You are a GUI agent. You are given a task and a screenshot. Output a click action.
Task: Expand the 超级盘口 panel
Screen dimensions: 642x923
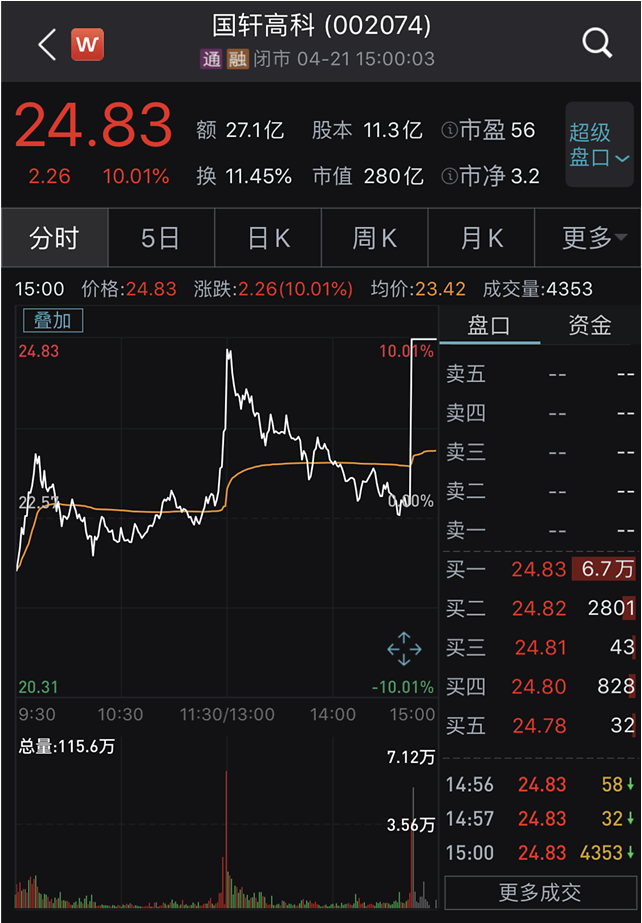[x=599, y=145]
